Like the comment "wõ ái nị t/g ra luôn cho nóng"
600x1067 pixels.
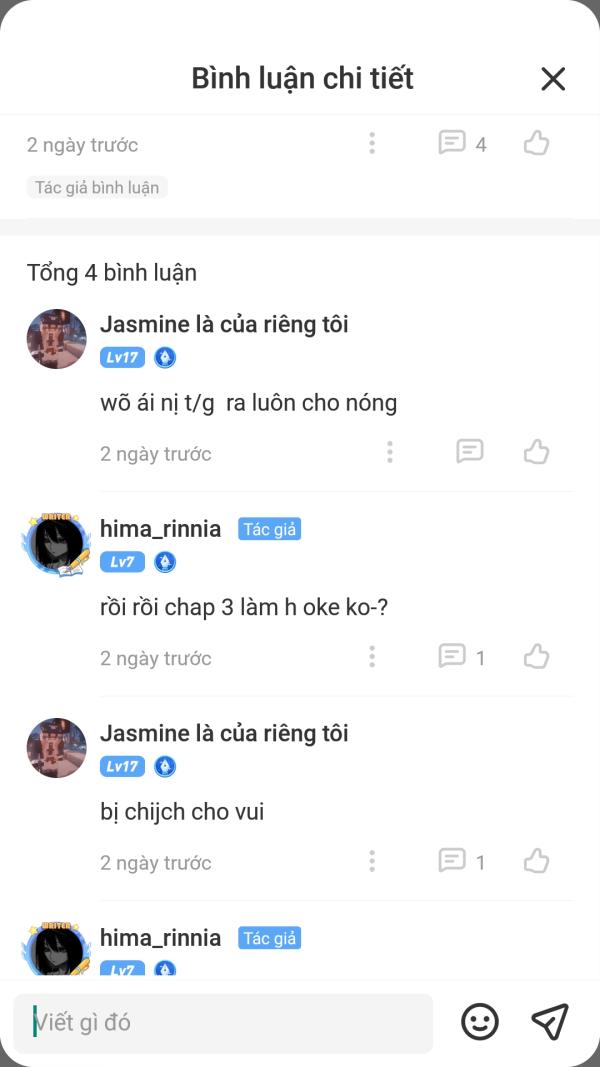(537, 453)
